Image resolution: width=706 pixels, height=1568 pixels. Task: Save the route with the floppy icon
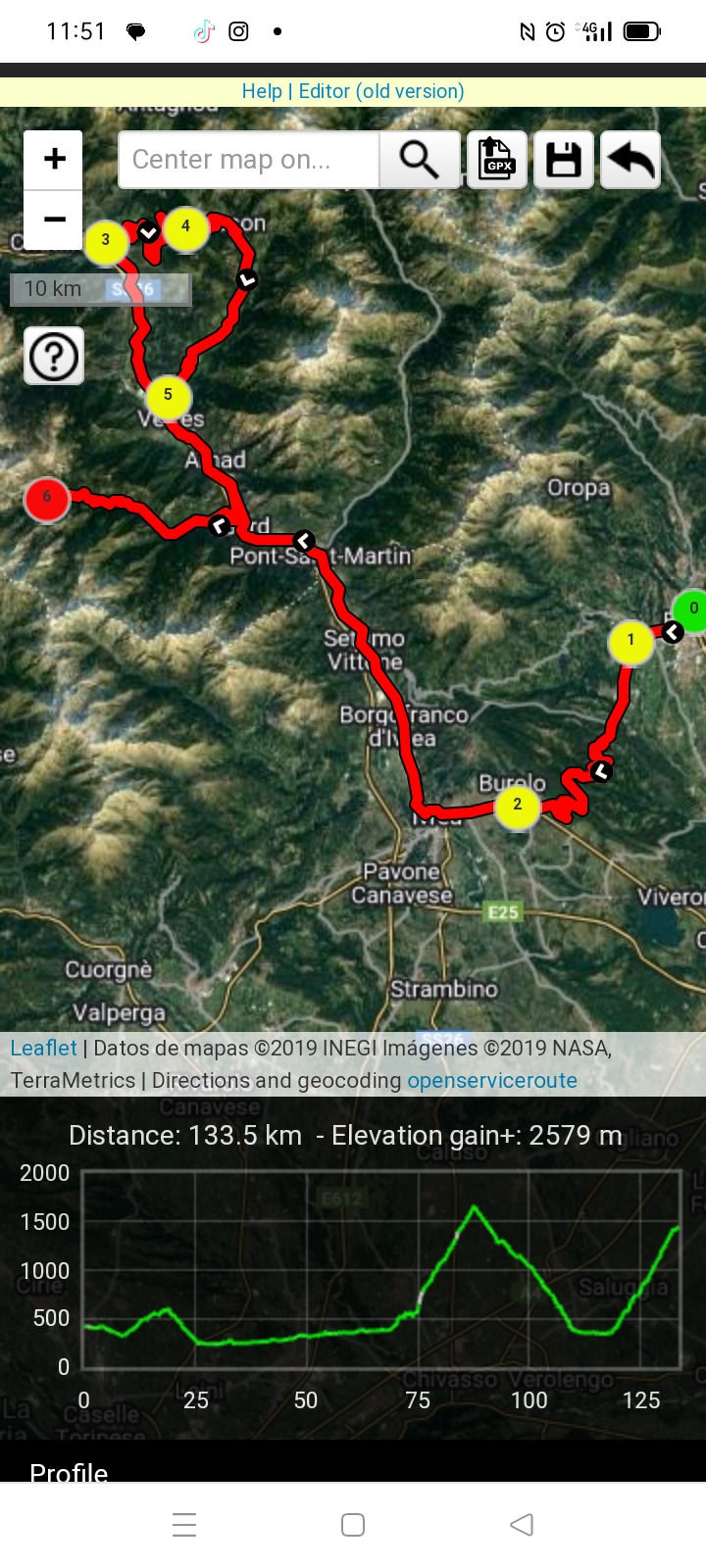point(564,160)
